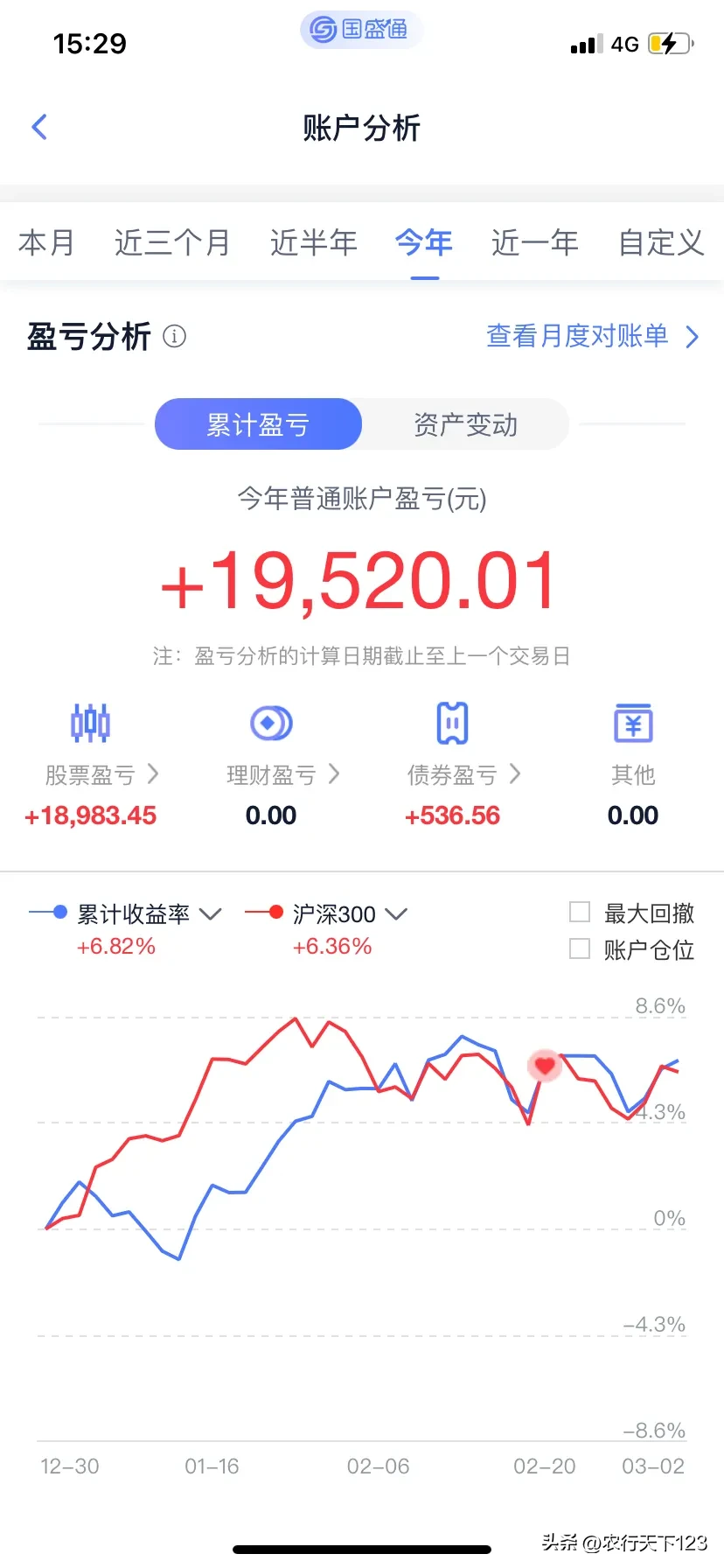Open 理财盈亏 details
The width and height of the screenshot is (724, 1568).
pyautogui.click(x=282, y=774)
